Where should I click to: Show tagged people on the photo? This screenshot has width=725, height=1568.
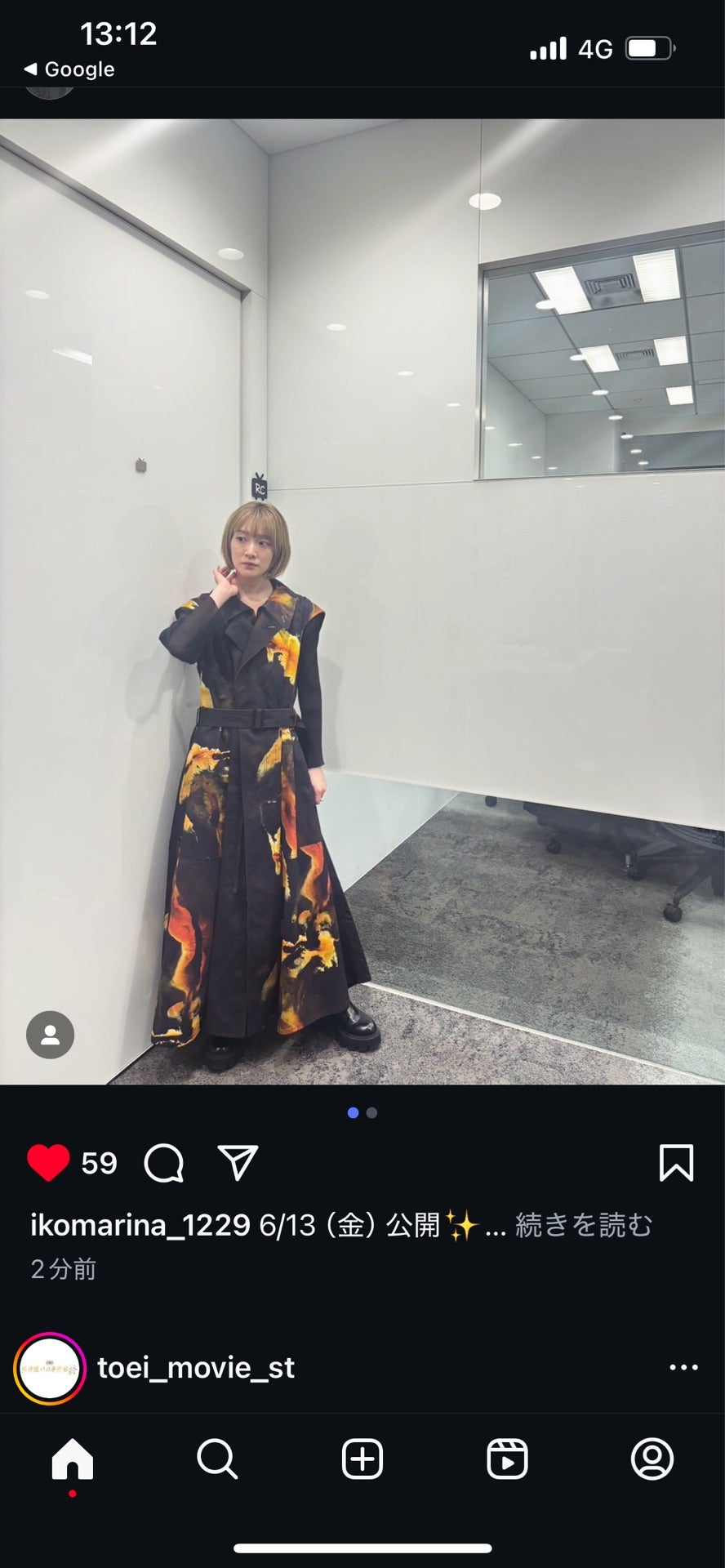click(50, 1035)
